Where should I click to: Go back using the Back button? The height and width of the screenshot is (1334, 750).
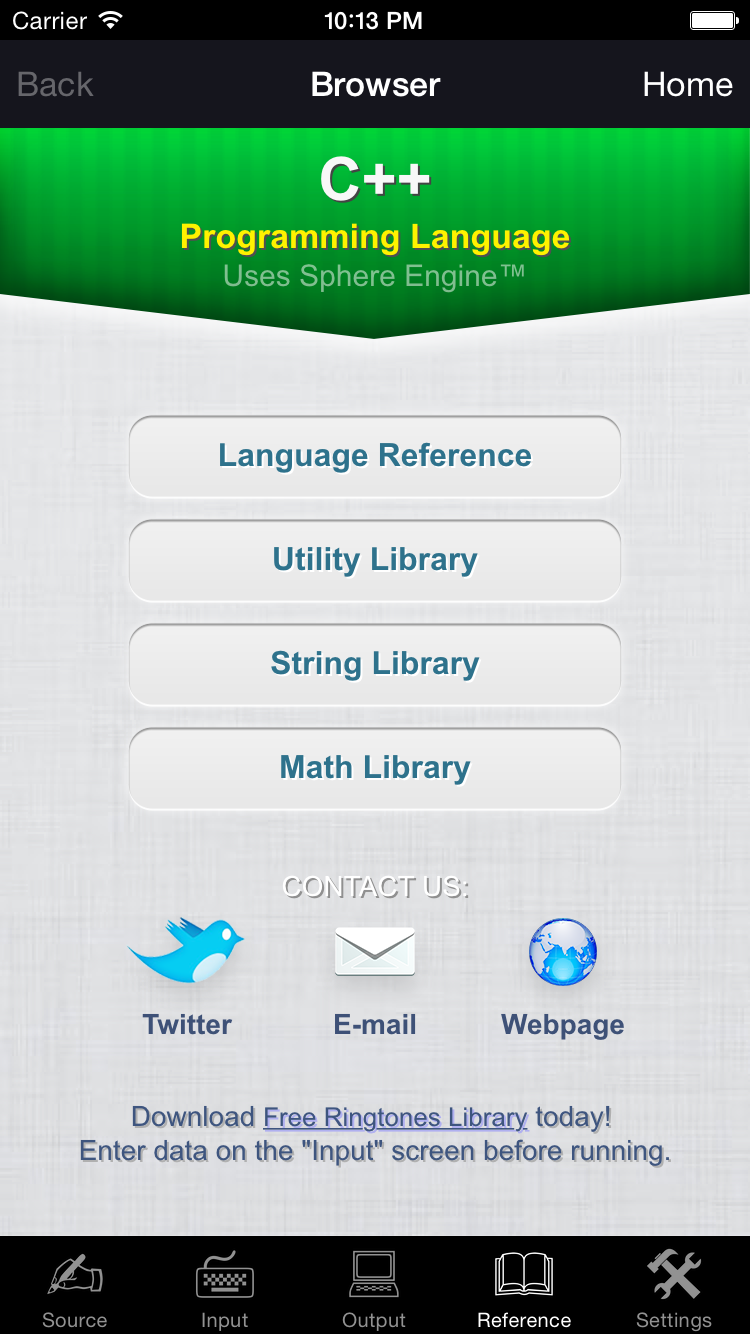point(55,85)
